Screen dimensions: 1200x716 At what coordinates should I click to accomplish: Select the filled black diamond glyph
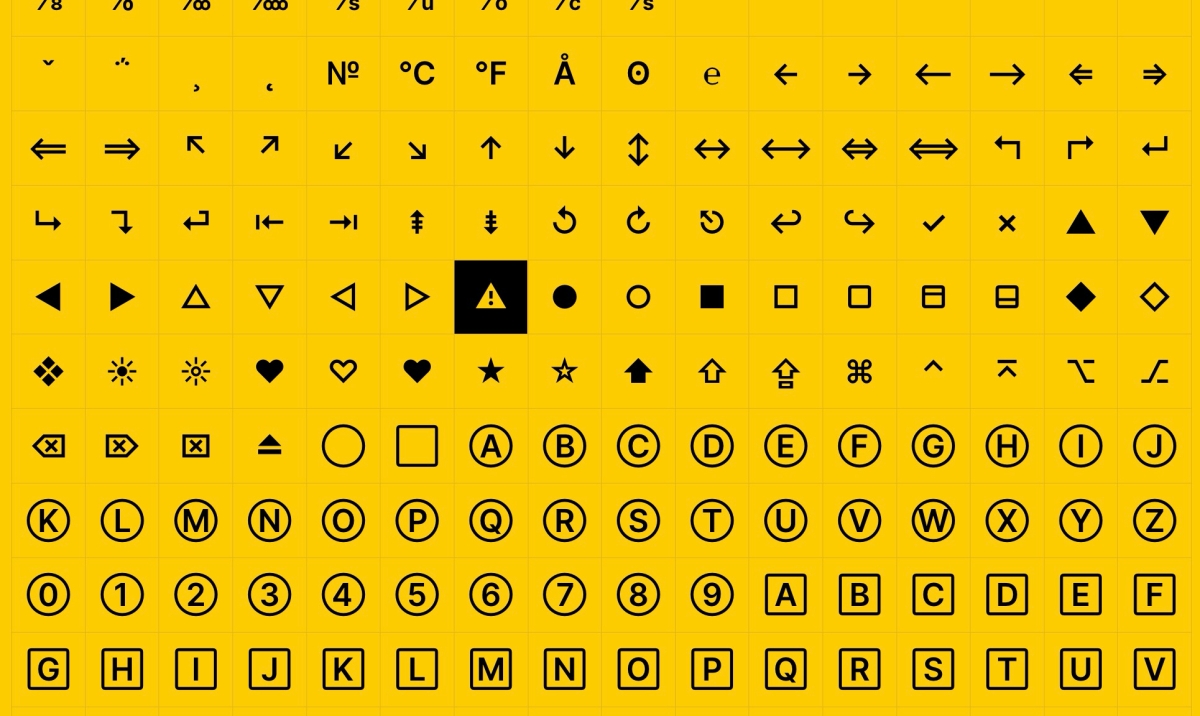[1080, 297]
